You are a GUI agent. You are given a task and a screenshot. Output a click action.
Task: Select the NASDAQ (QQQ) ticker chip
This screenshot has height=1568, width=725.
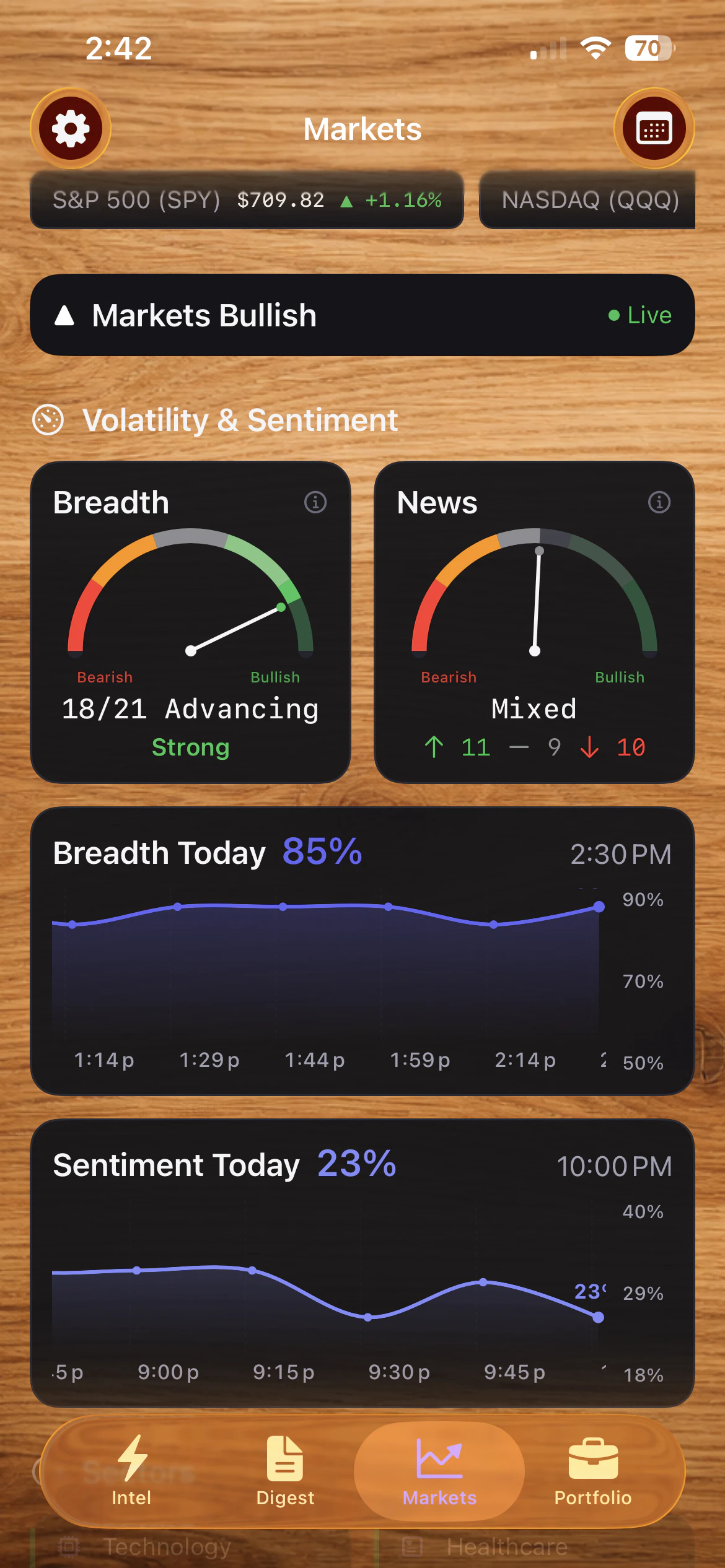pos(589,200)
